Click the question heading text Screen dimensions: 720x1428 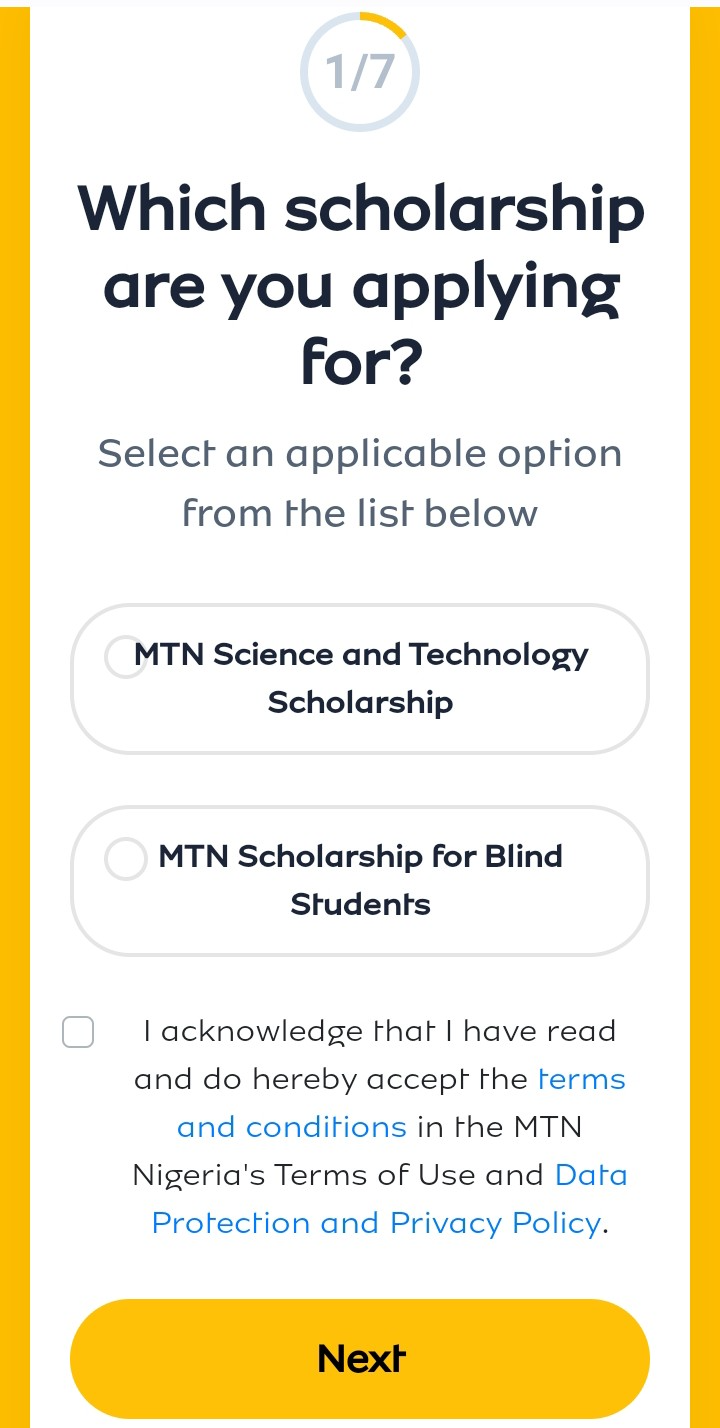click(360, 285)
